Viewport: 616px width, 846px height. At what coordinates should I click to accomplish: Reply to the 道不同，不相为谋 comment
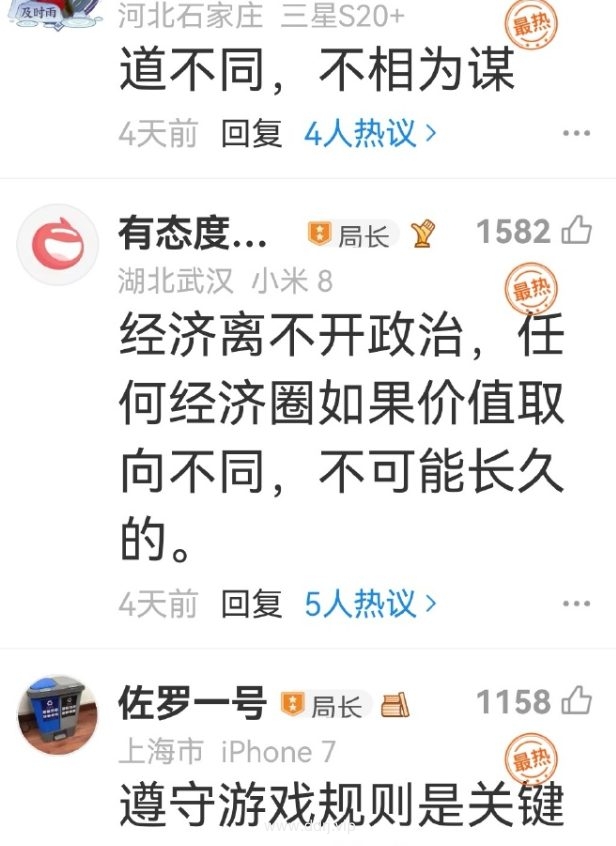click(252, 134)
